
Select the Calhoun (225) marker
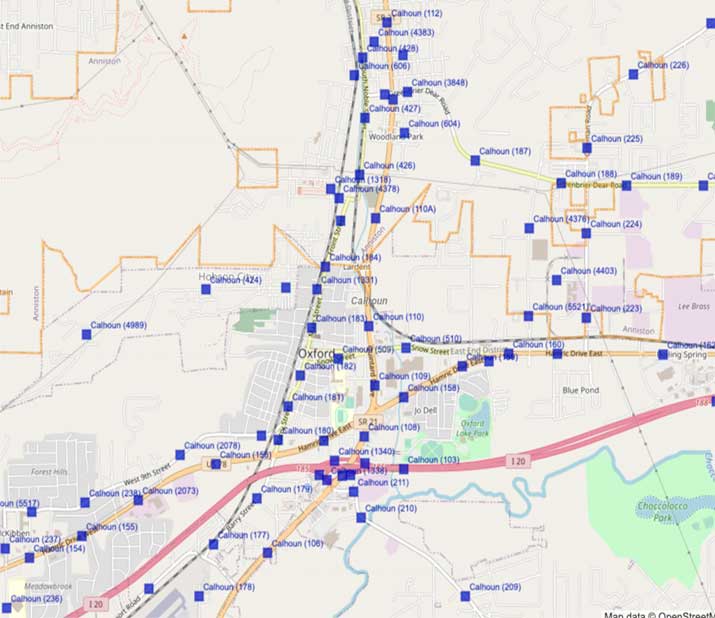587,148
